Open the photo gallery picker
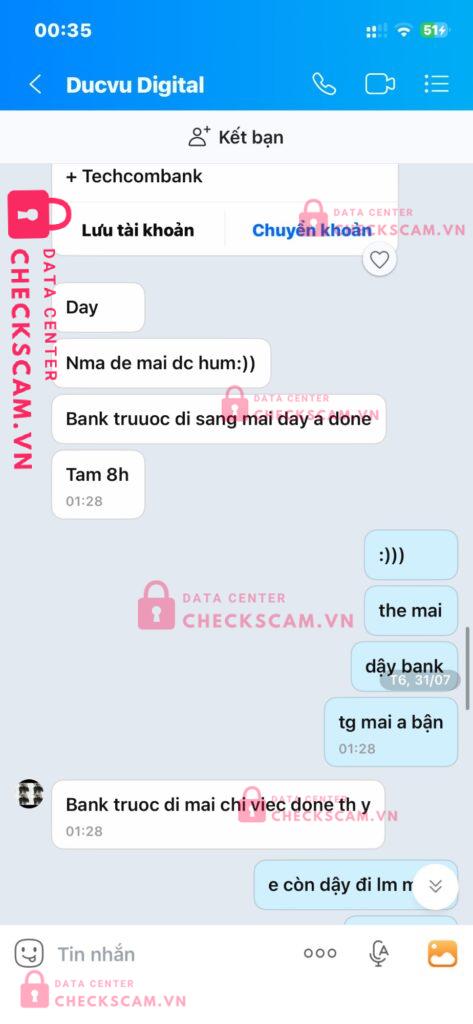This screenshot has height=1024, width=473. click(442, 953)
